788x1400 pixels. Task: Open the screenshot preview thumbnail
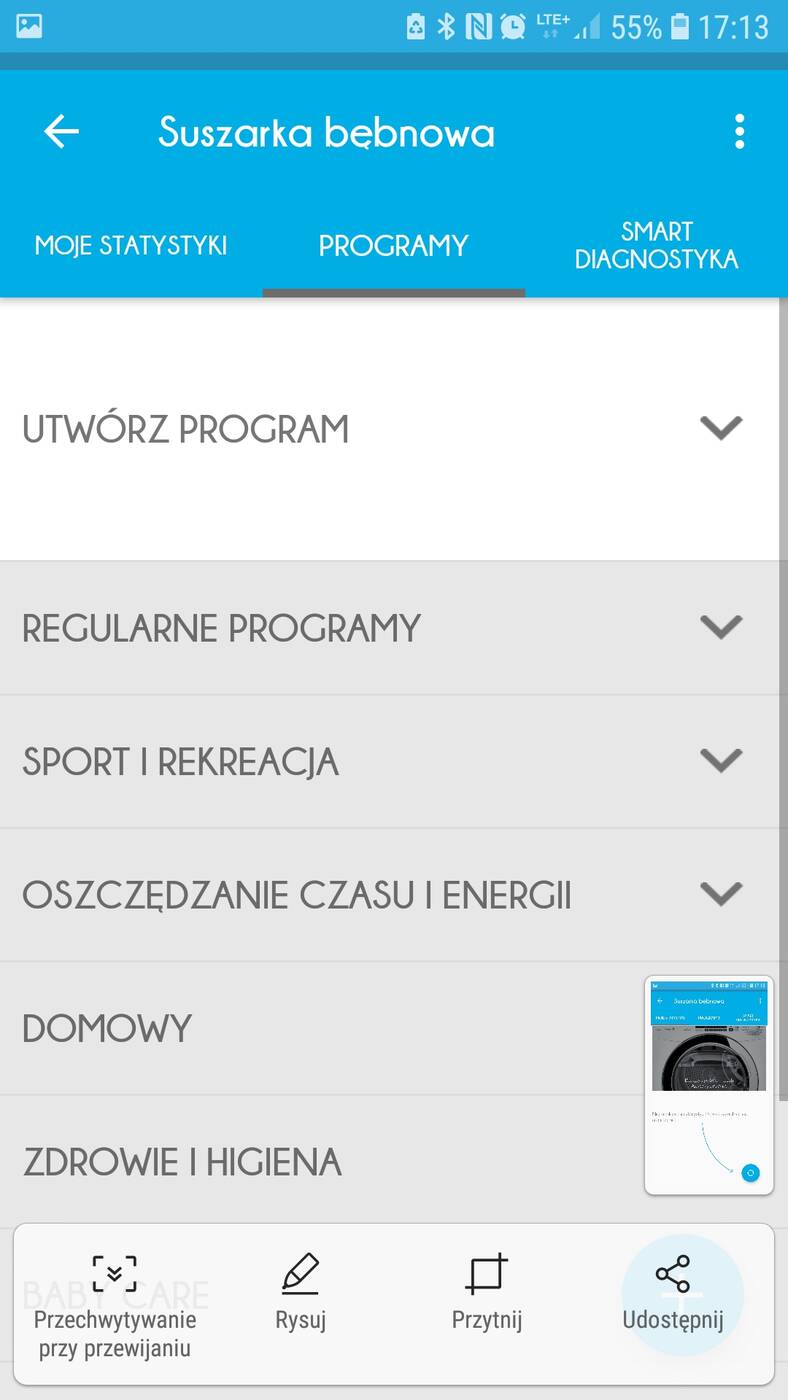pos(708,1085)
